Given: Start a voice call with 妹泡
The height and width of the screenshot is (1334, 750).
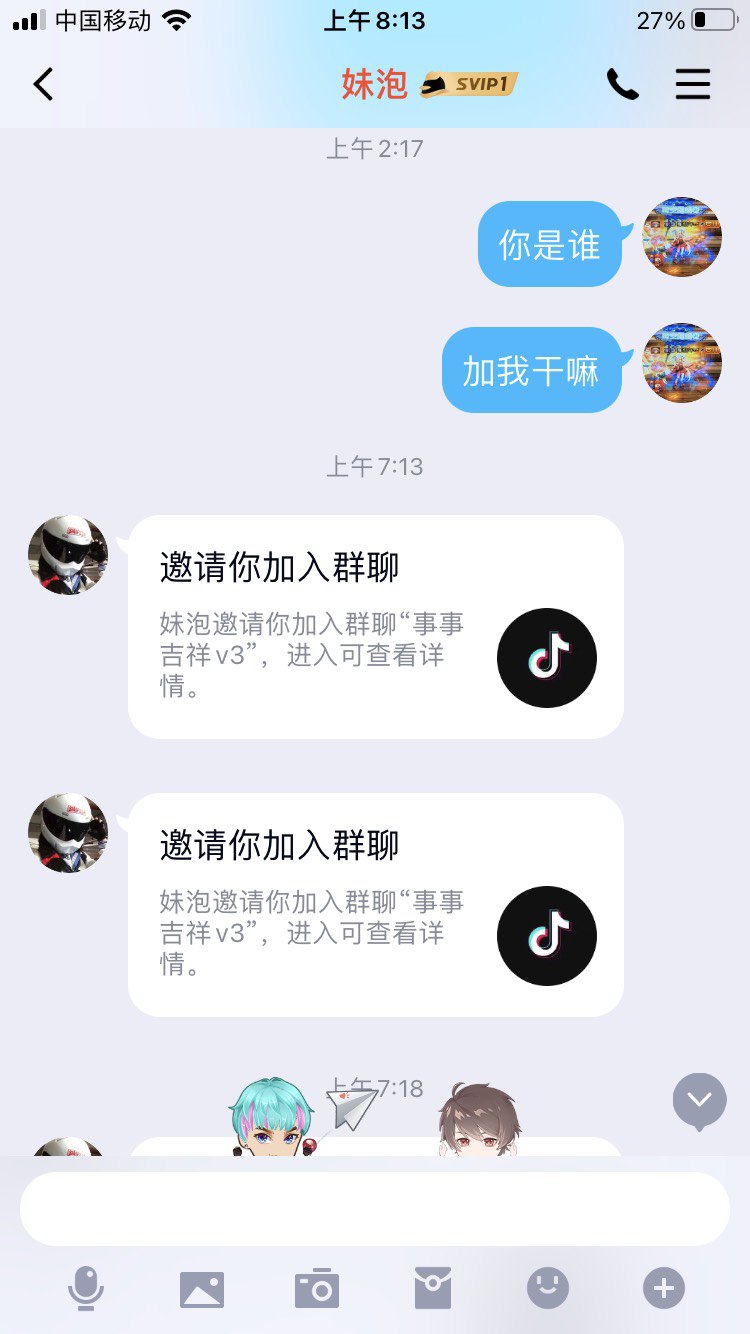Looking at the screenshot, I should coord(623,85).
